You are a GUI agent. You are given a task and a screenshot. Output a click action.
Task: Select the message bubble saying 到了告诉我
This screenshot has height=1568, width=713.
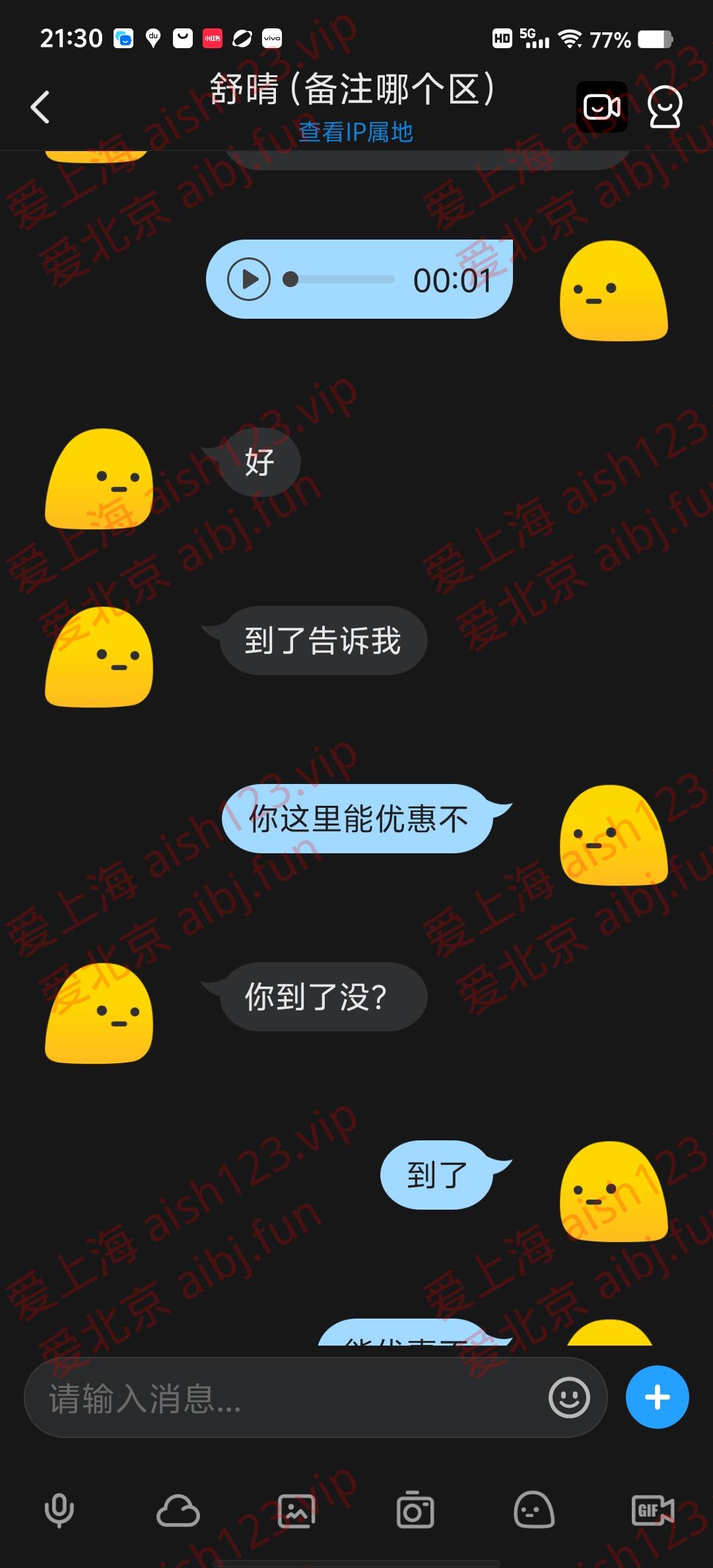(323, 639)
